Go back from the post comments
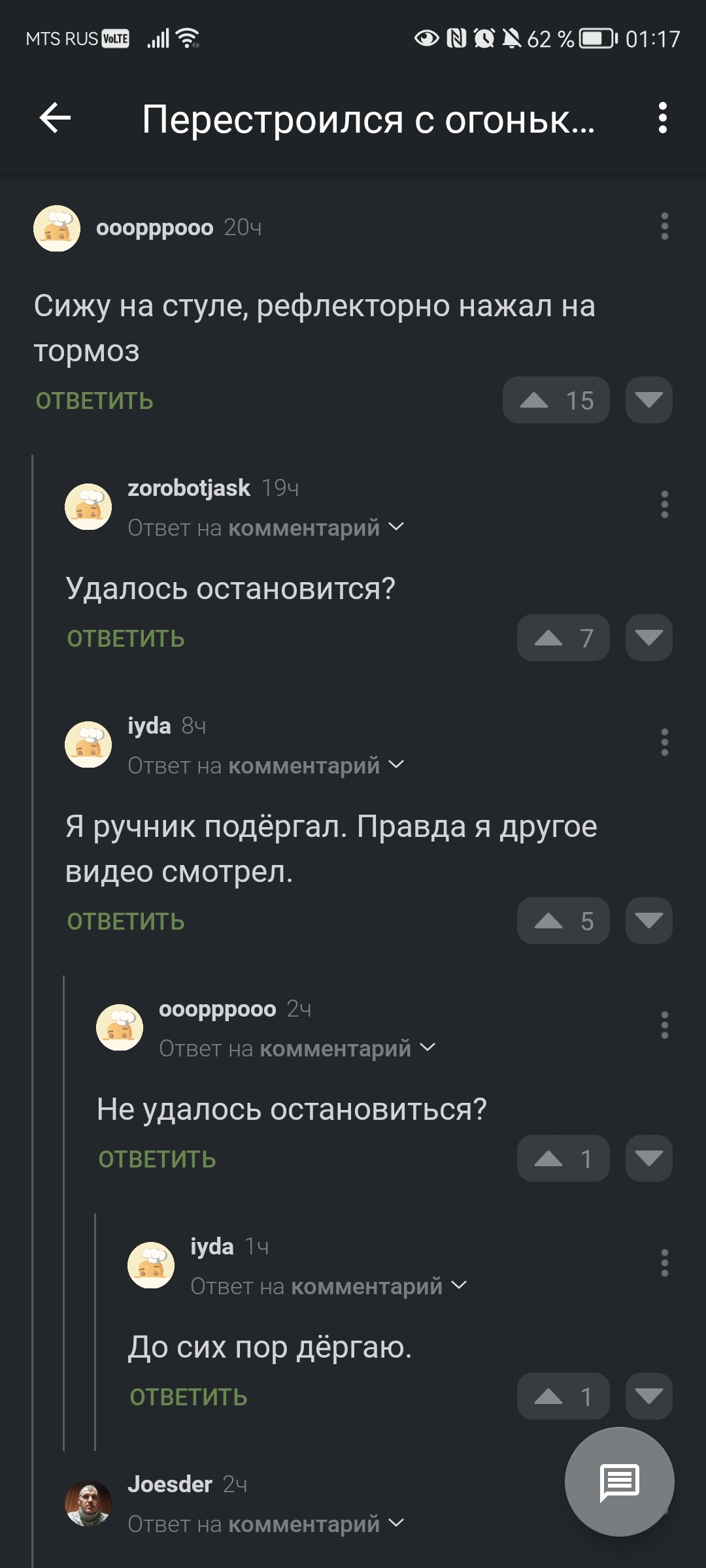The image size is (706, 1568). coord(55,118)
